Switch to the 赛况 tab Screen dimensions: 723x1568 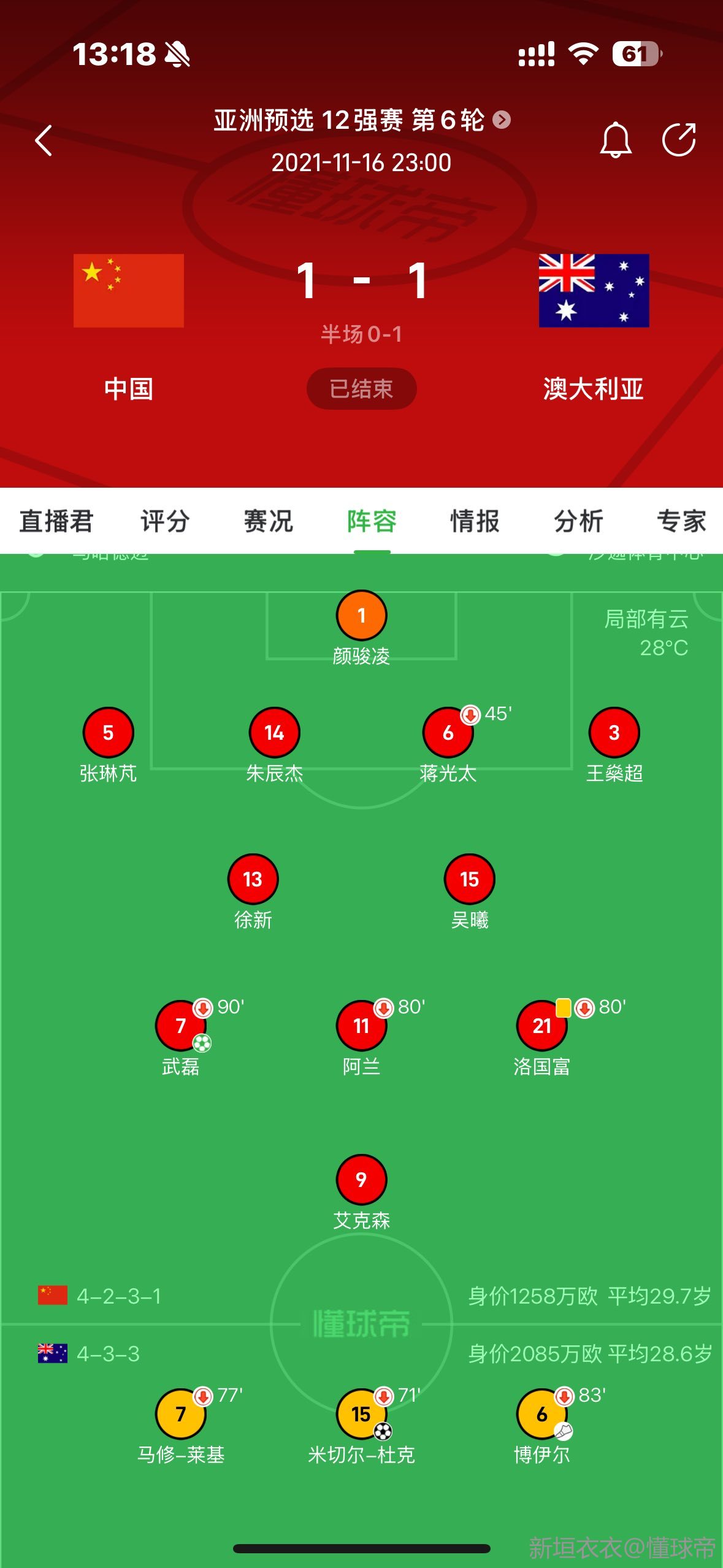(268, 521)
